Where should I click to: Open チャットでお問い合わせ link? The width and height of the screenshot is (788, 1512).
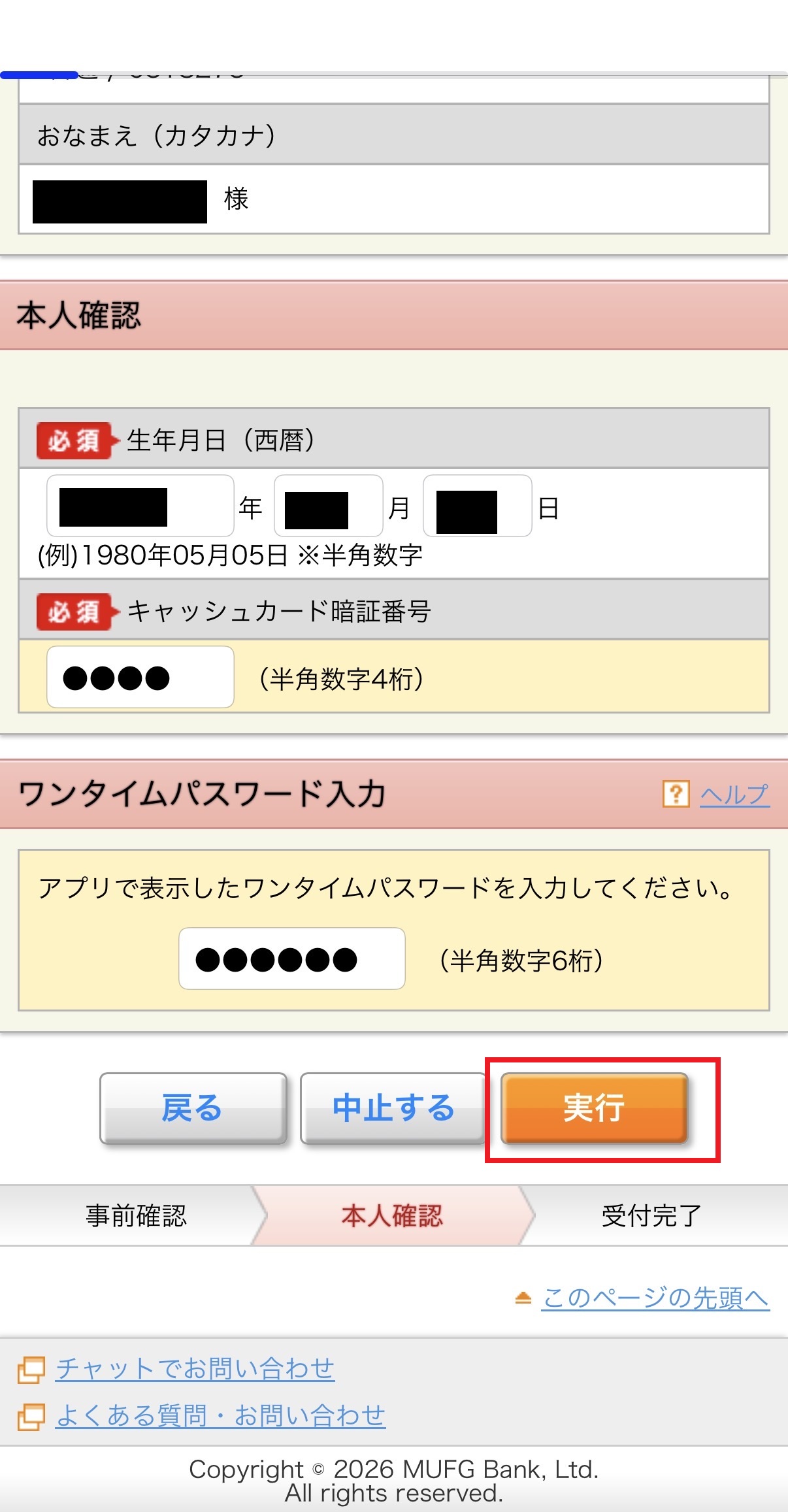click(195, 1369)
